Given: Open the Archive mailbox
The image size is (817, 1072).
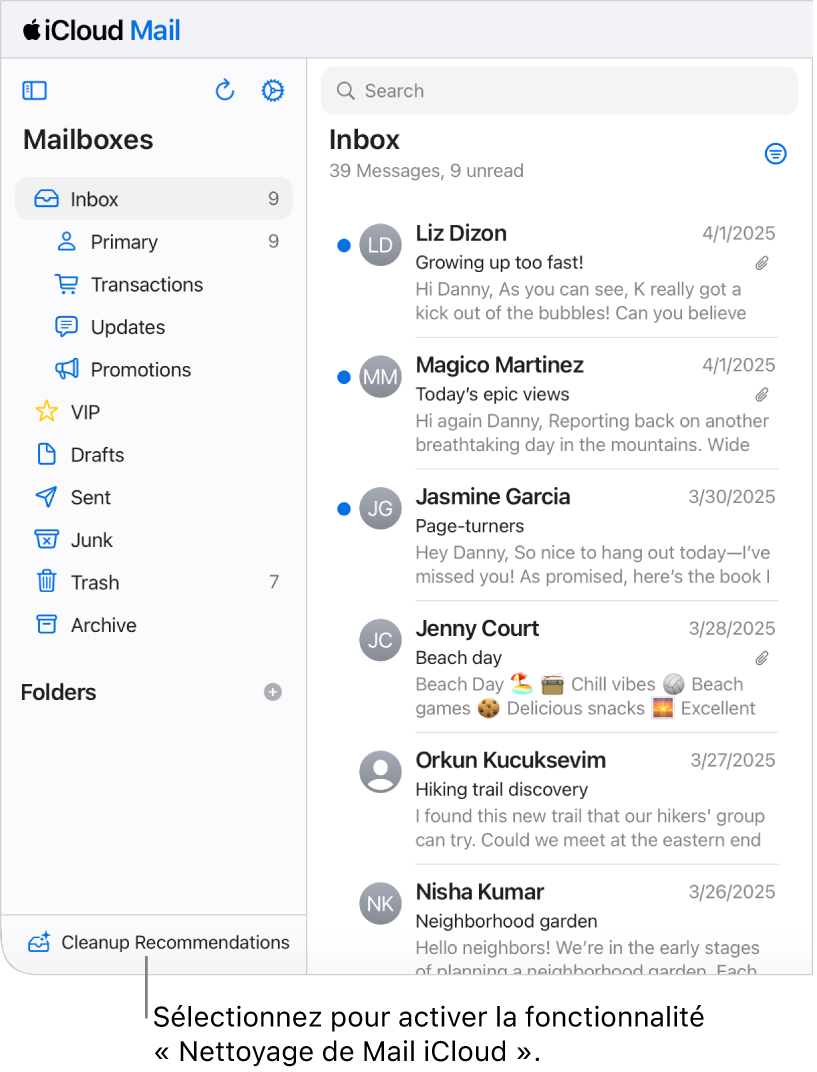Looking at the screenshot, I should tap(103, 625).
